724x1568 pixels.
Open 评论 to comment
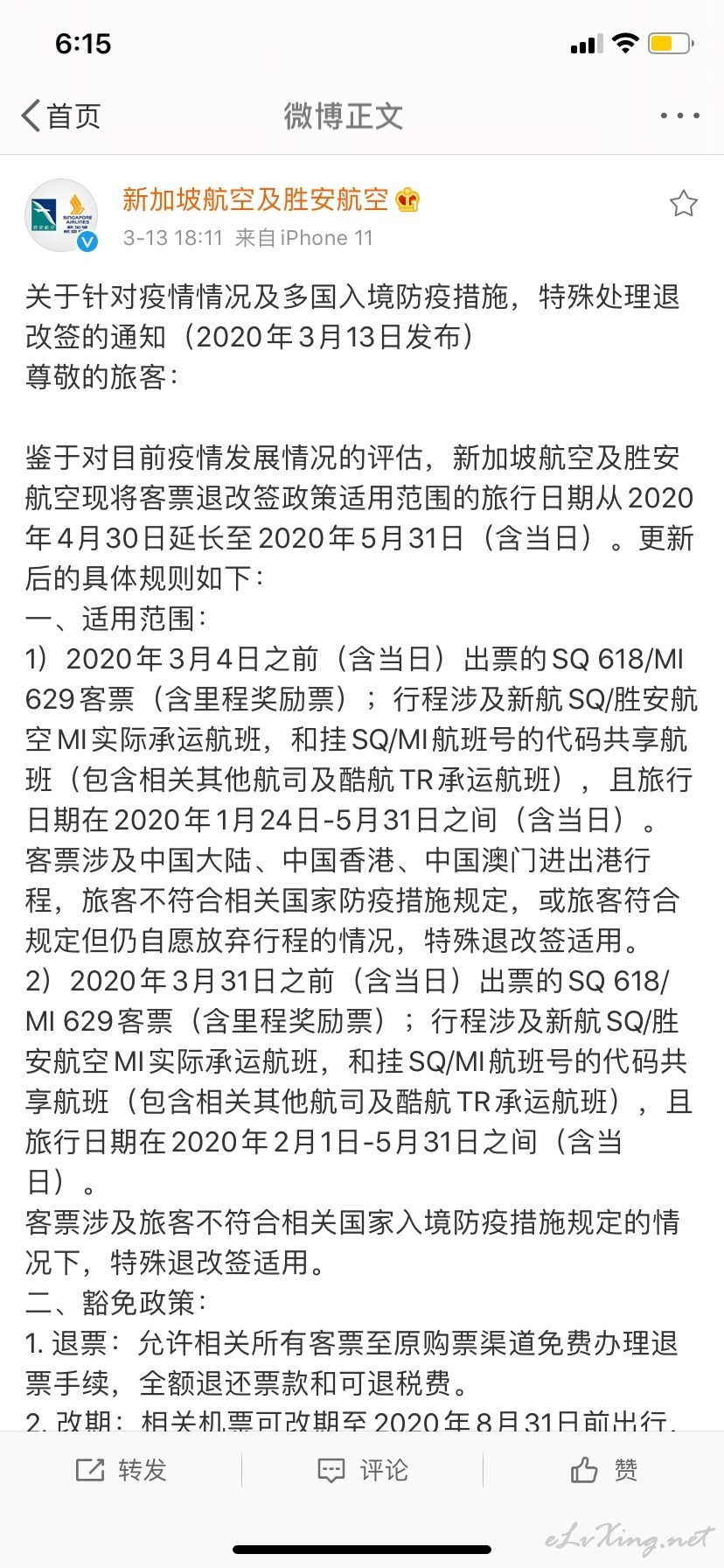362,1470
